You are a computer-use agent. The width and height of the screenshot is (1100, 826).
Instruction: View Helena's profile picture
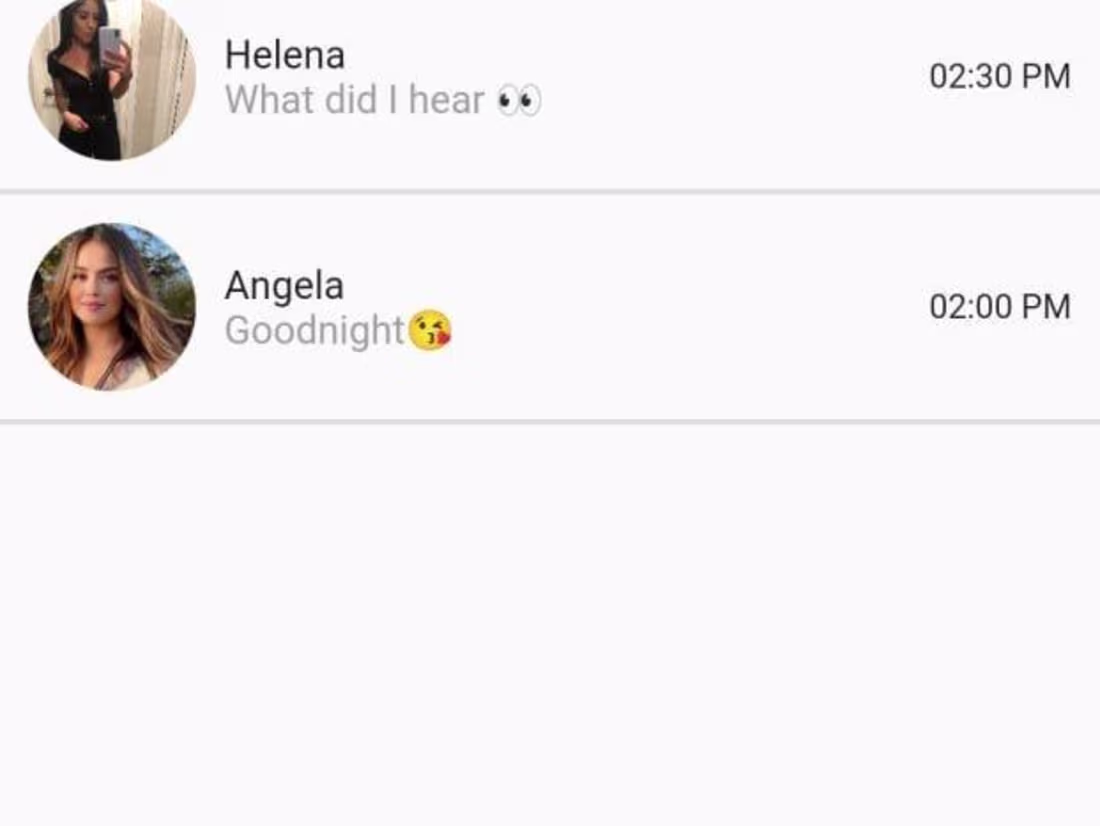pyautogui.click(x=111, y=78)
